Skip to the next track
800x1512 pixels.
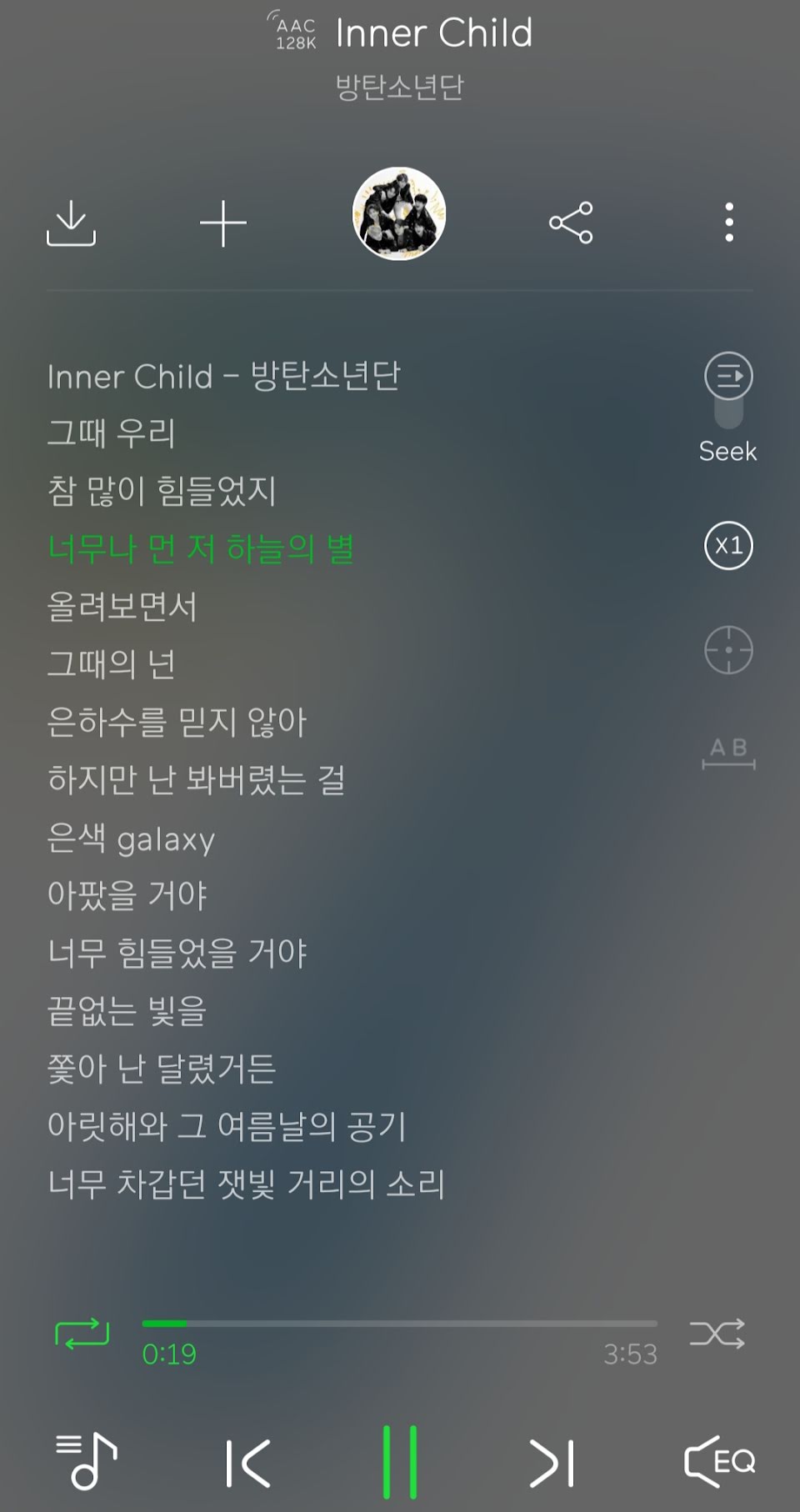point(552,1463)
